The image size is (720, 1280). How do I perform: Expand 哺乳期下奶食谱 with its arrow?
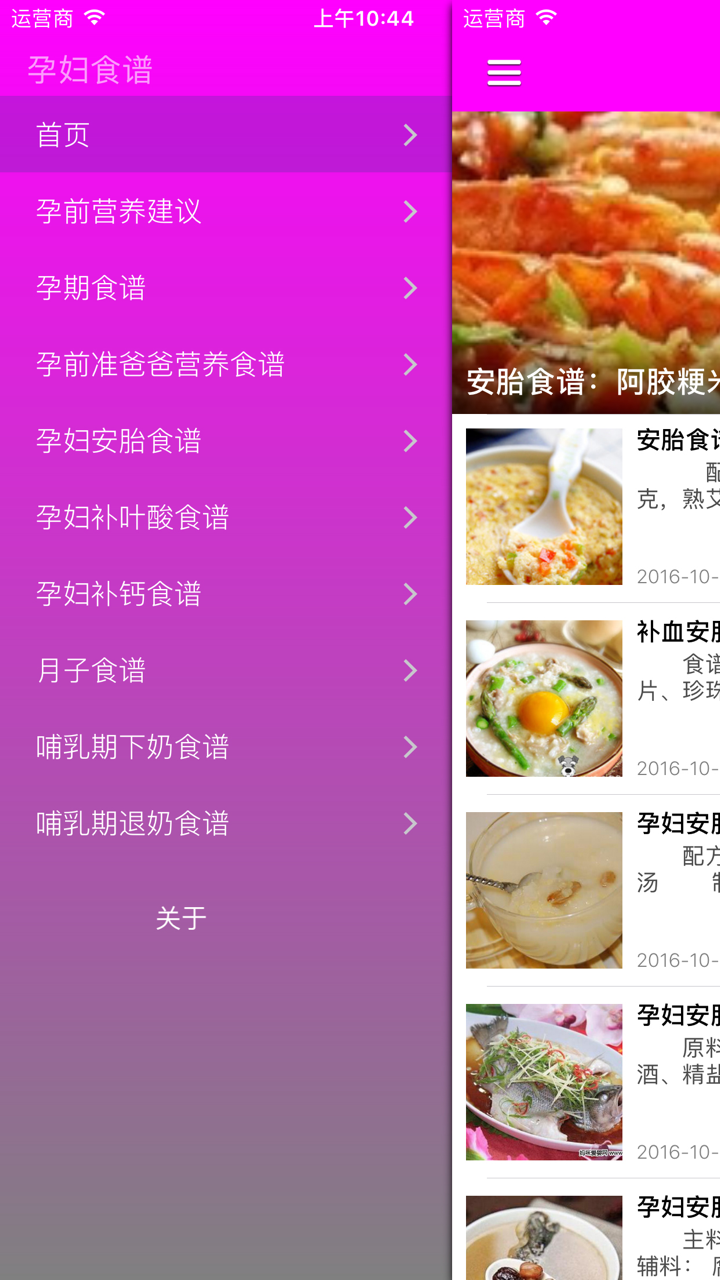410,747
